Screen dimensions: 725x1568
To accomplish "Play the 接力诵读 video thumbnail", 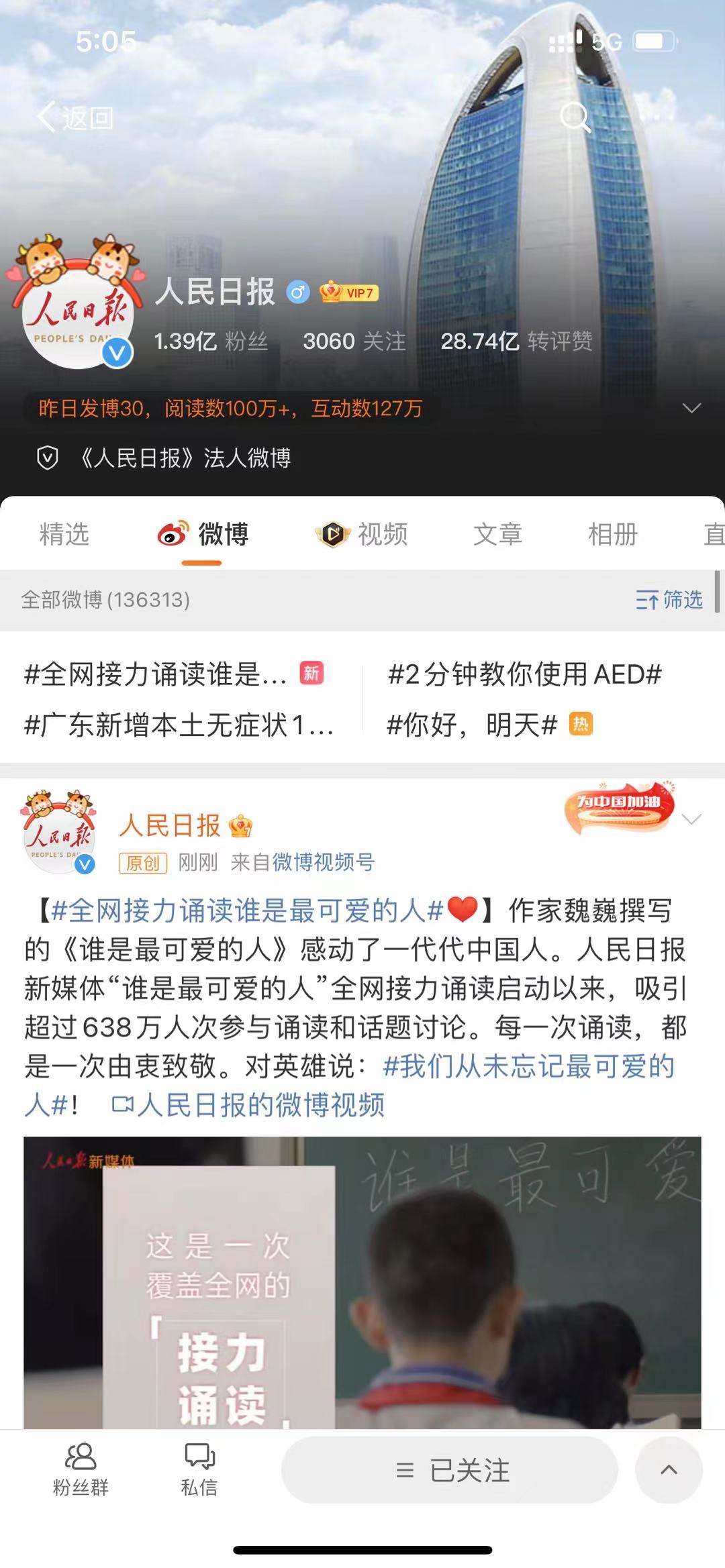I will tap(362, 1282).
